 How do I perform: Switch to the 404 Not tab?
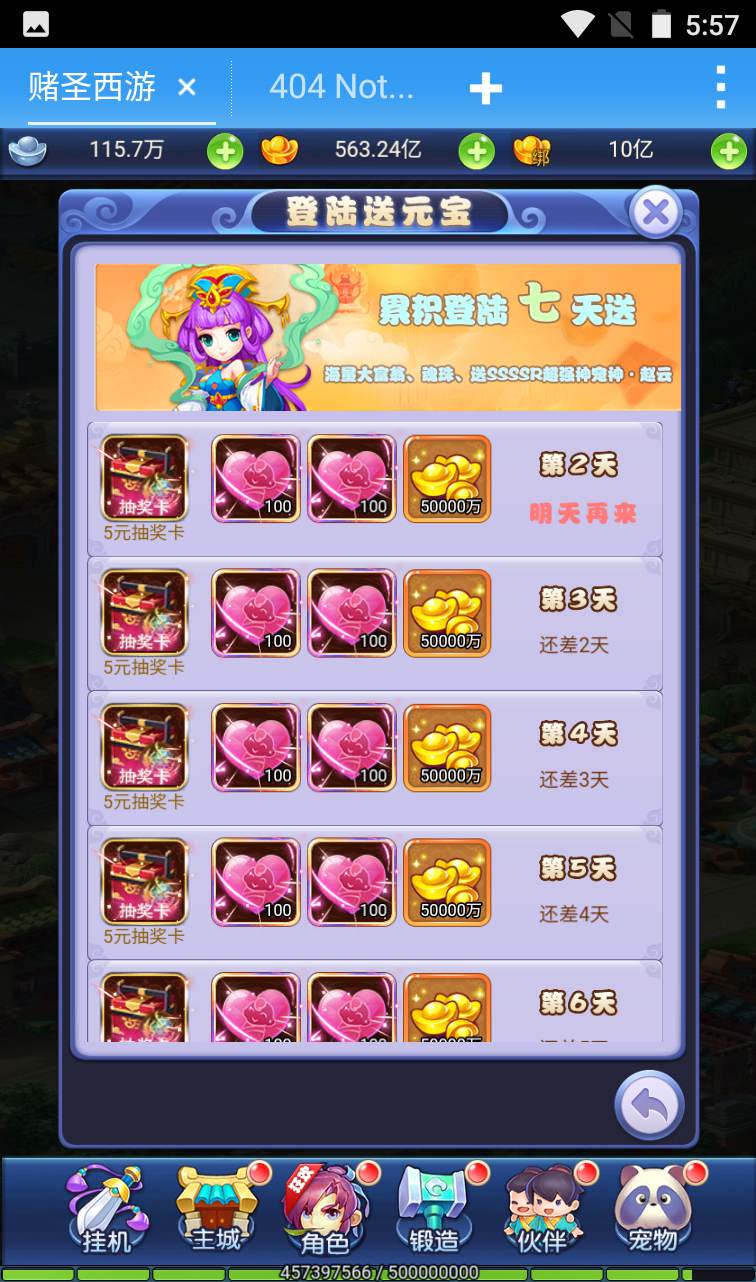pyautogui.click(x=341, y=88)
